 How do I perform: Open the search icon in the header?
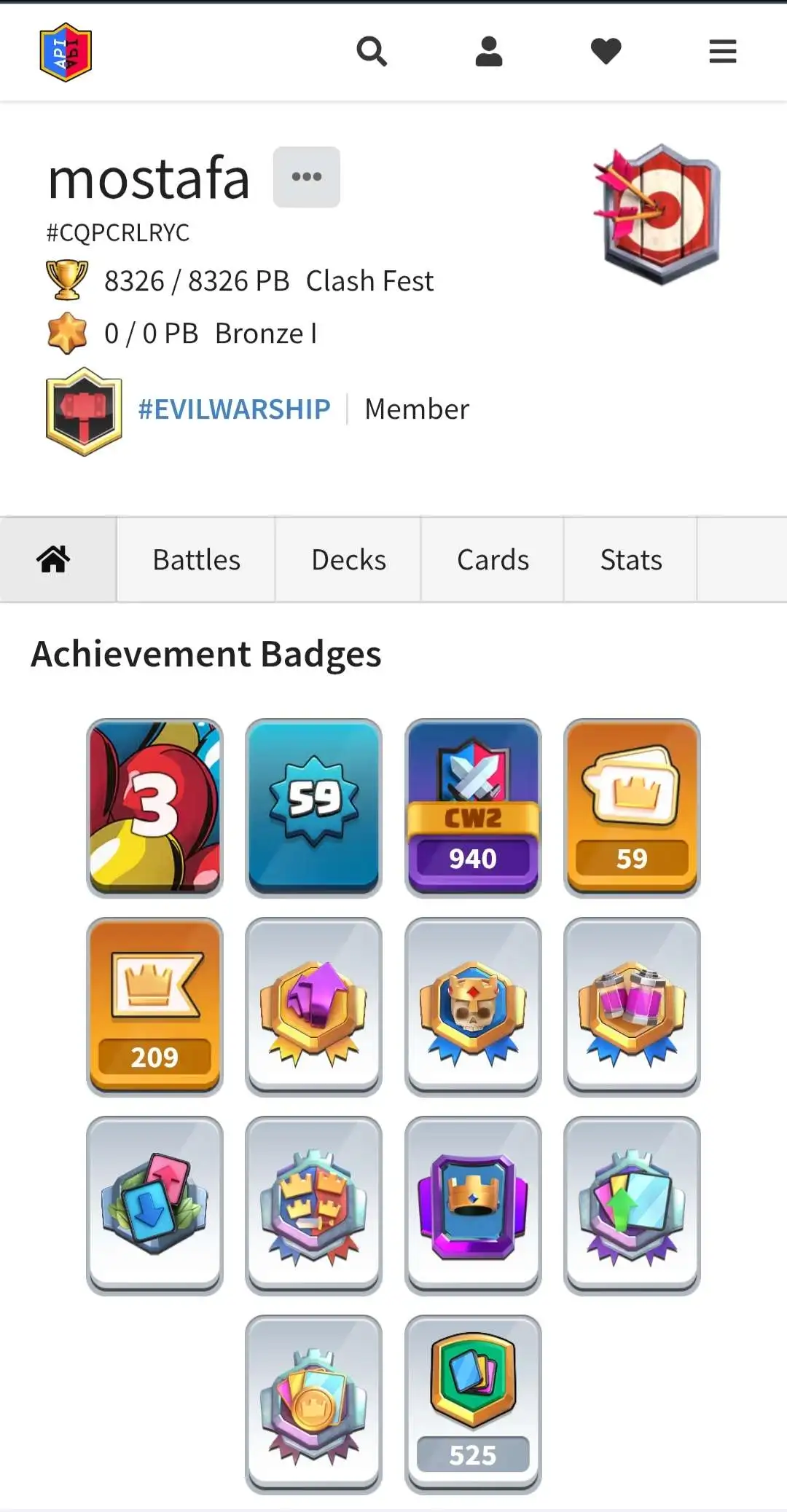[x=372, y=52]
